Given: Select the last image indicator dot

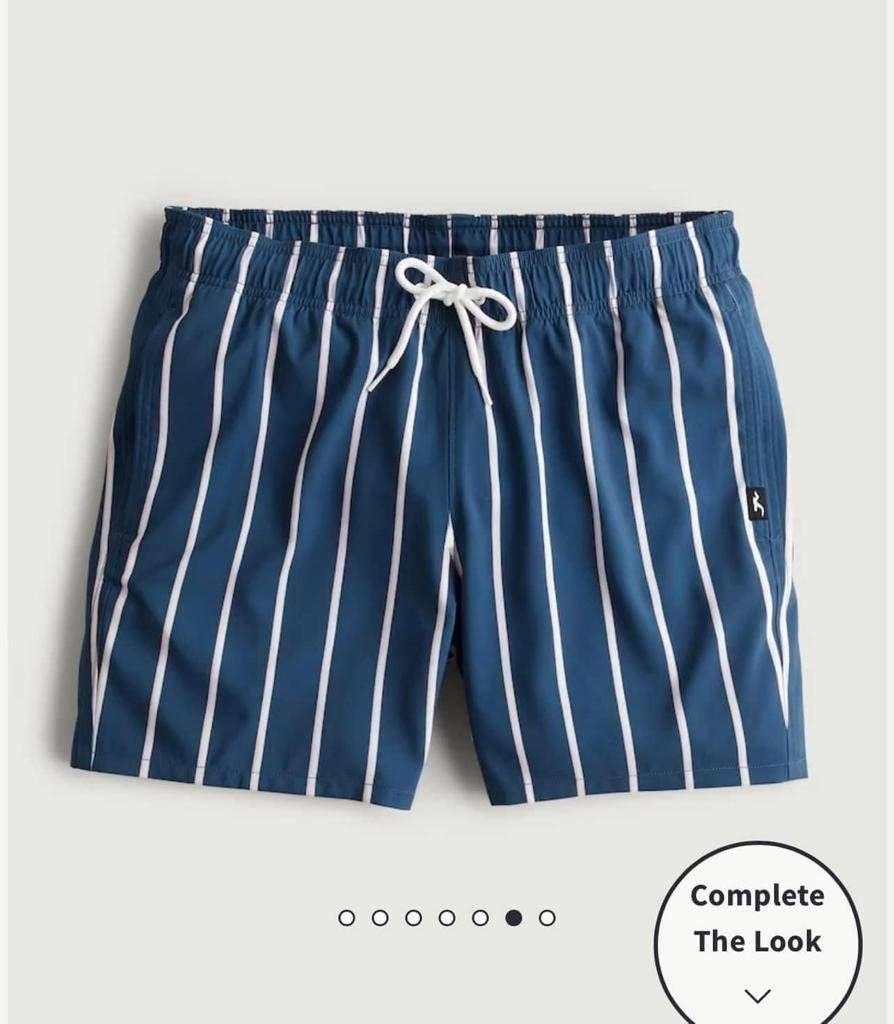Looking at the screenshot, I should pyautogui.click(x=547, y=917).
